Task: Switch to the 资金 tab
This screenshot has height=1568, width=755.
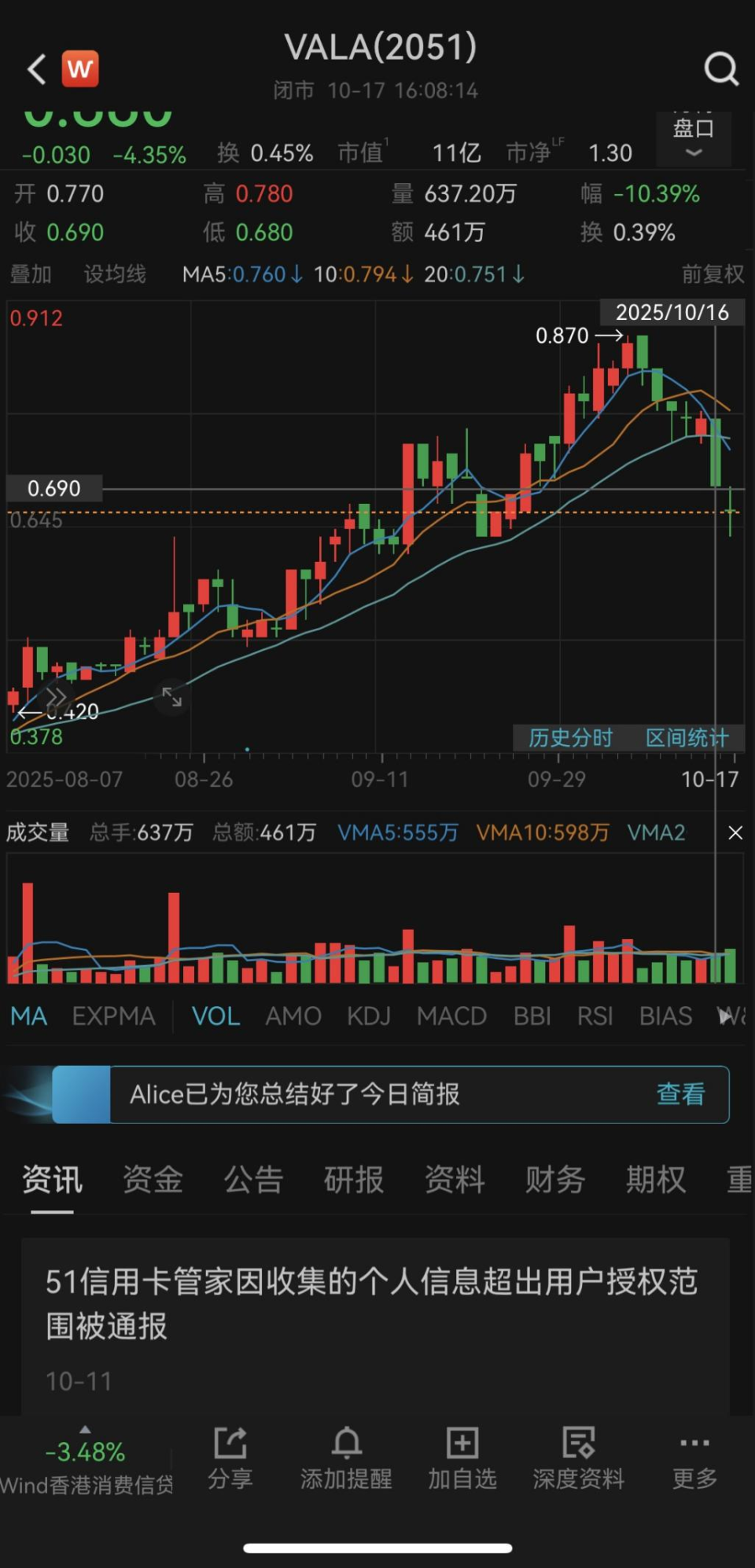Action: click(153, 1180)
